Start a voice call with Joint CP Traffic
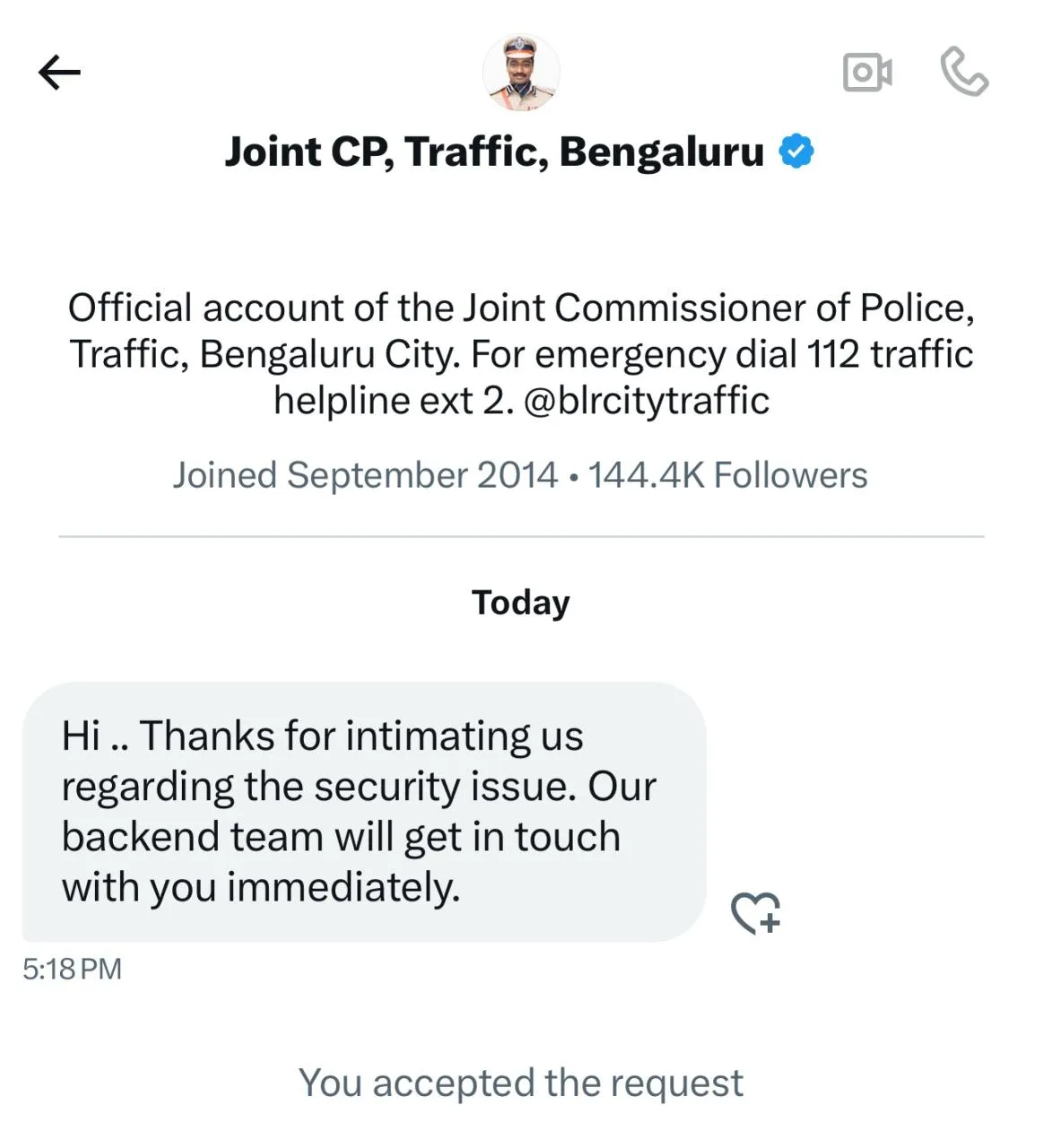Viewport: 1043px width, 1148px height. point(966,72)
